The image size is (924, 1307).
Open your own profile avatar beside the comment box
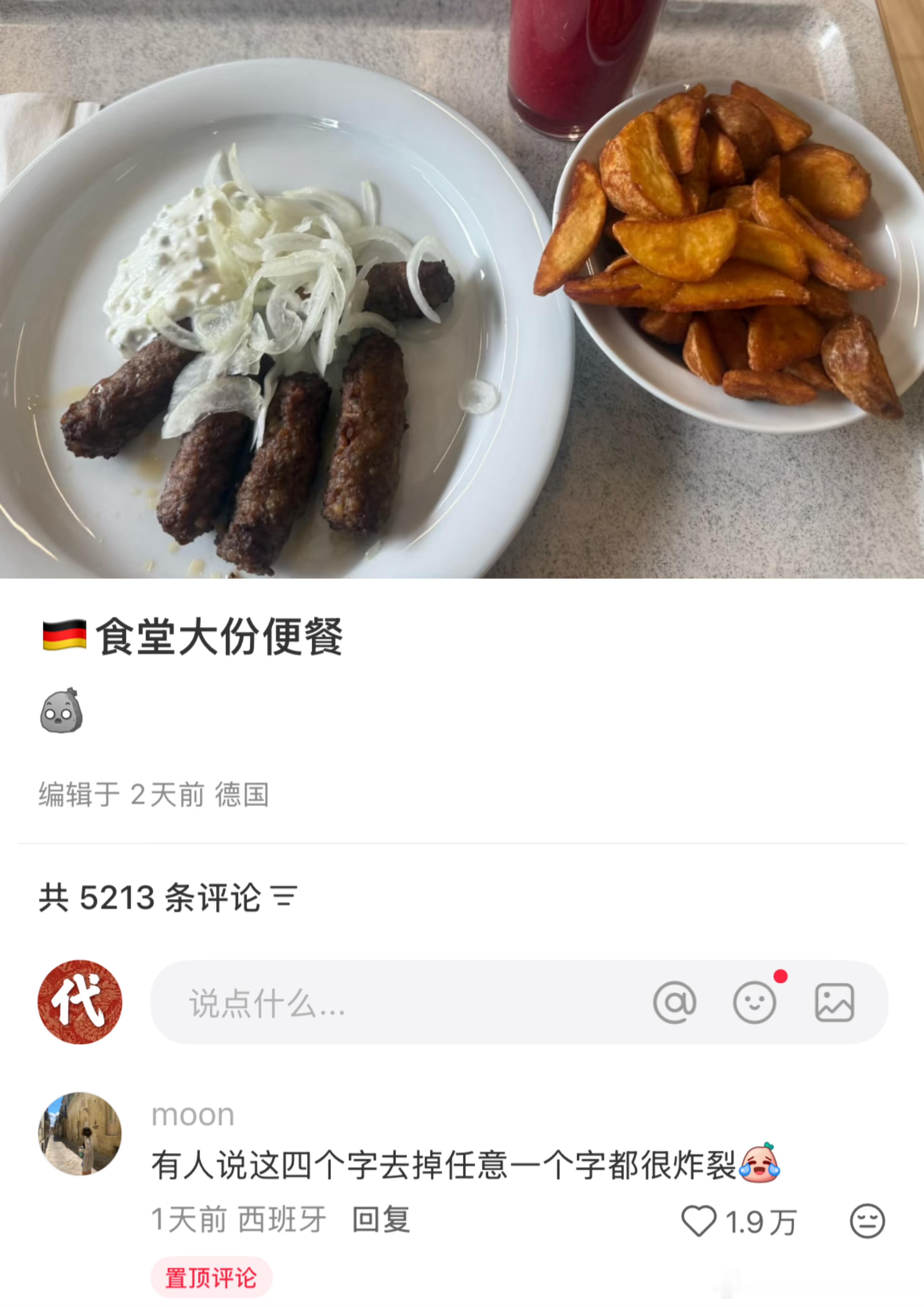click(x=80, y=1002)
